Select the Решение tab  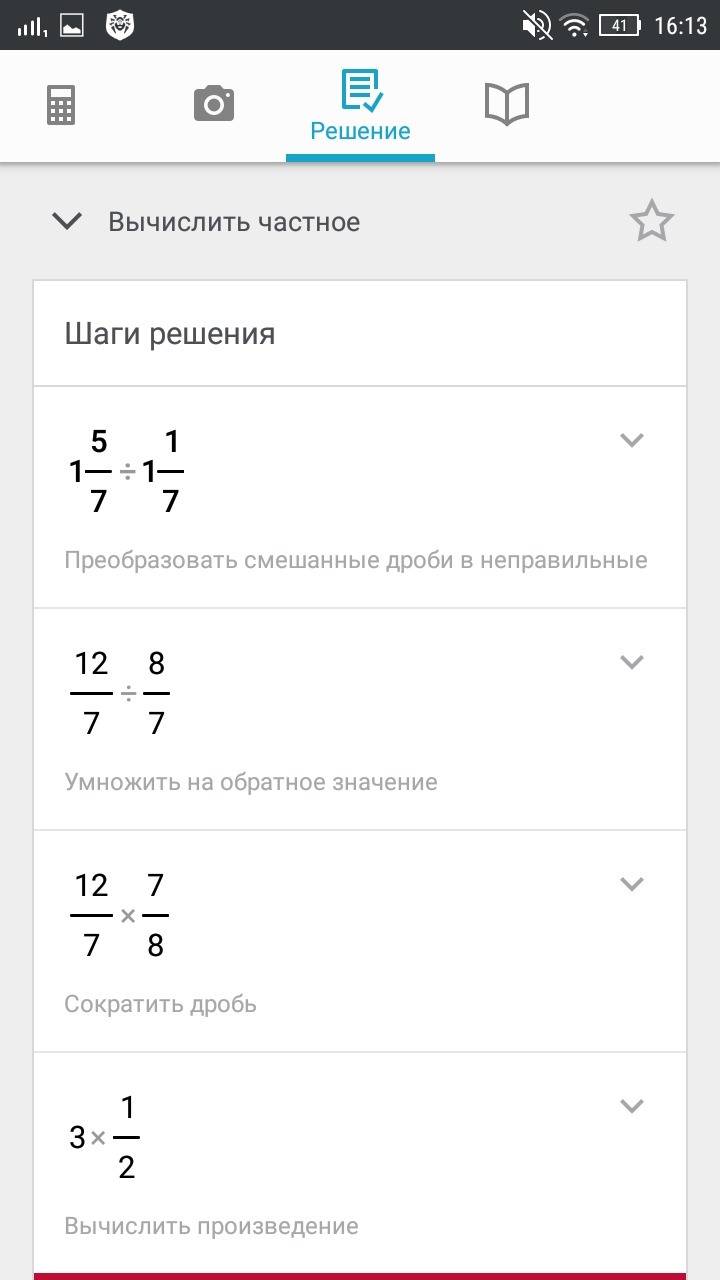point(360,106)
